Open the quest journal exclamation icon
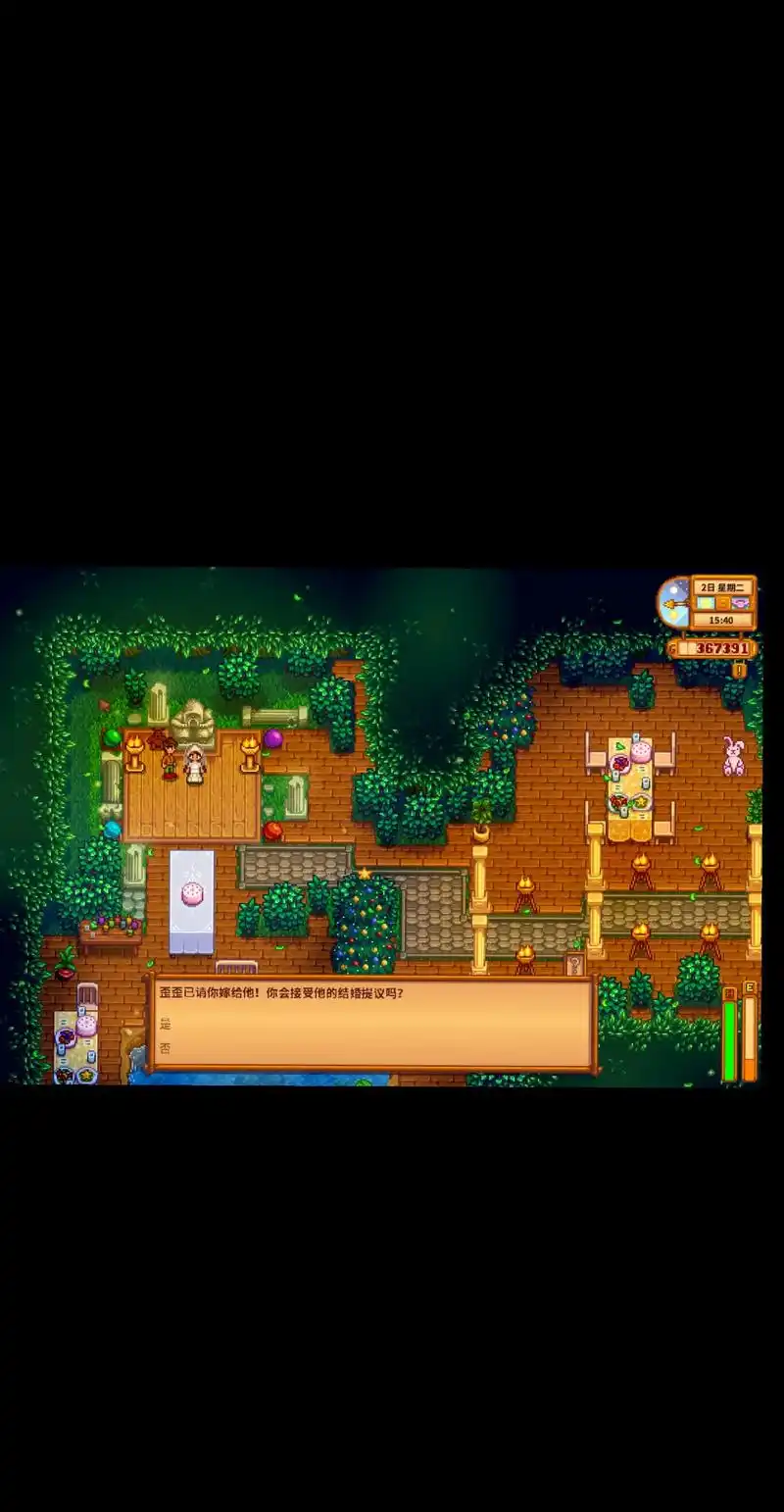 [x=740, y=671]
